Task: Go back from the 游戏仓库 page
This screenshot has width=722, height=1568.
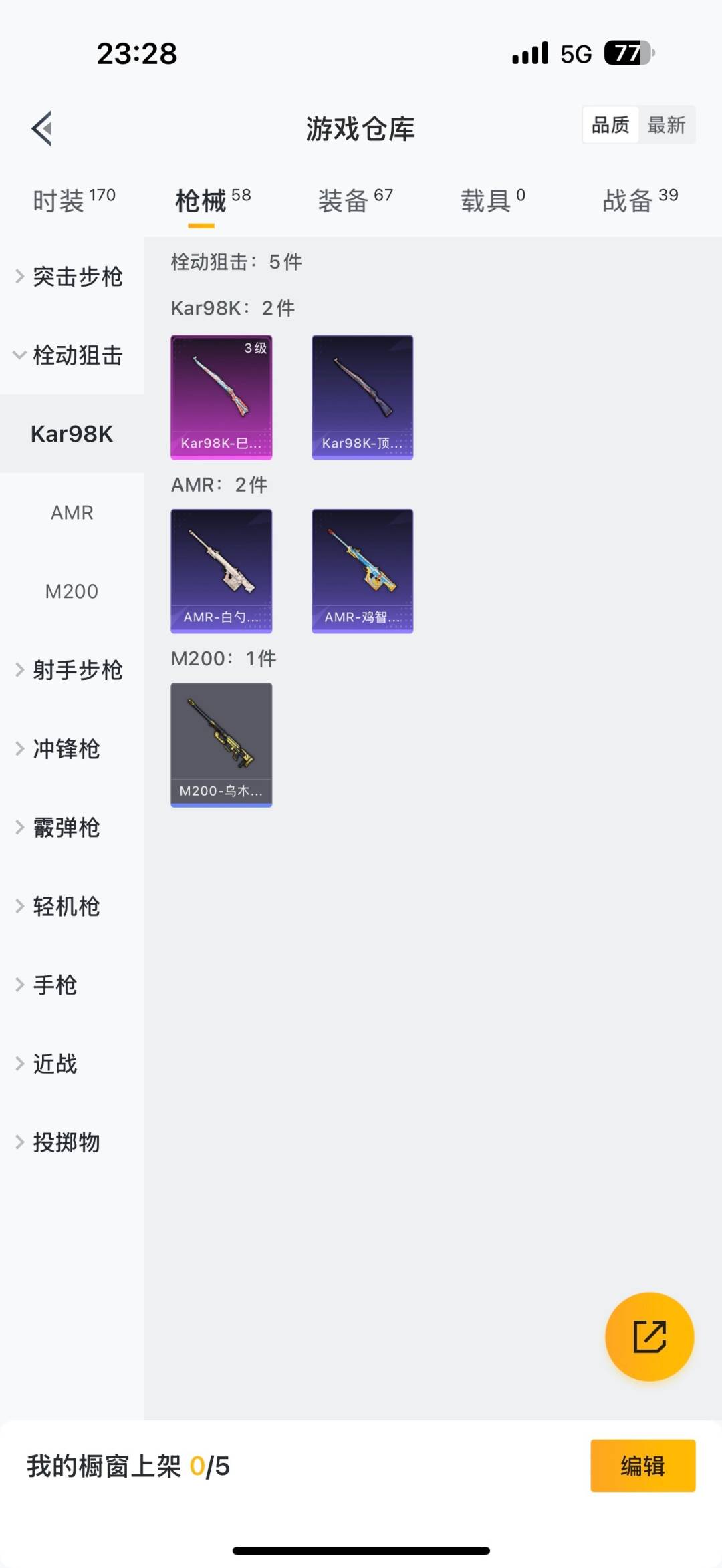Action: [x=42, y=128]
